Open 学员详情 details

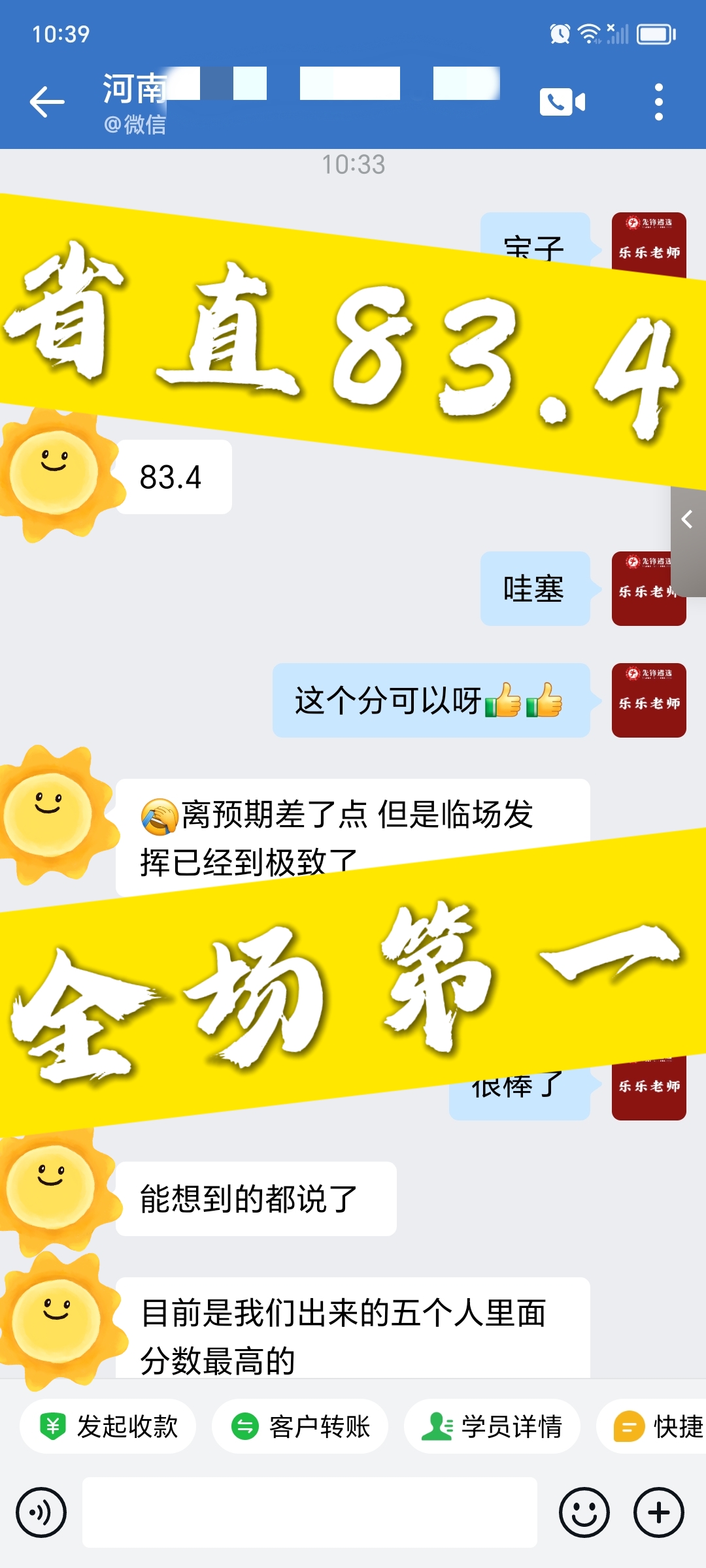pos(493,1426)
